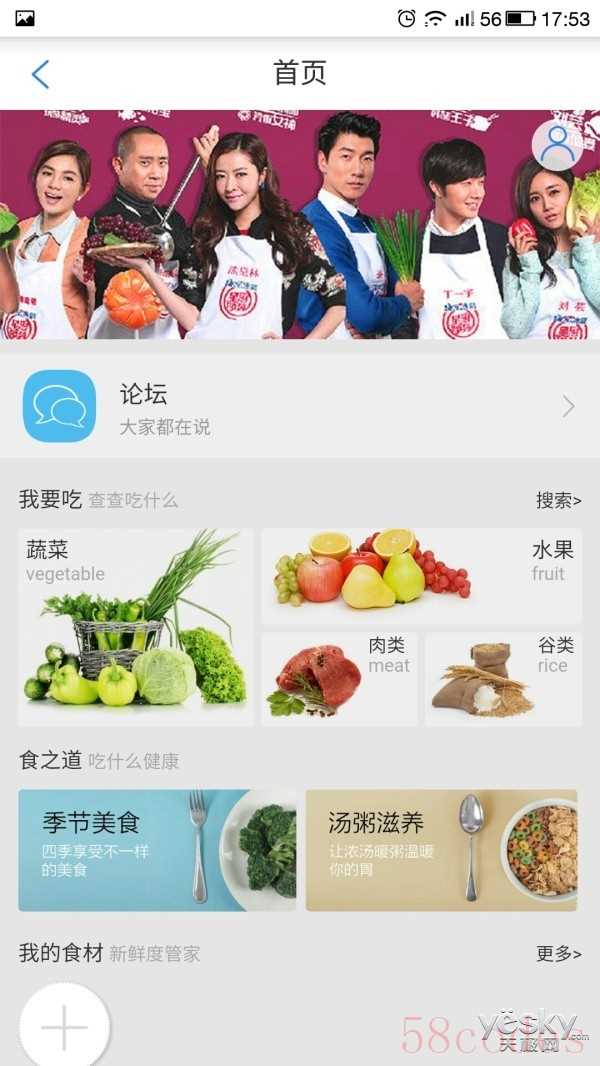The image size is (600, 1066).
Task: Open the 蔬菜 vegetable category
Action: (x=136, y=627)
